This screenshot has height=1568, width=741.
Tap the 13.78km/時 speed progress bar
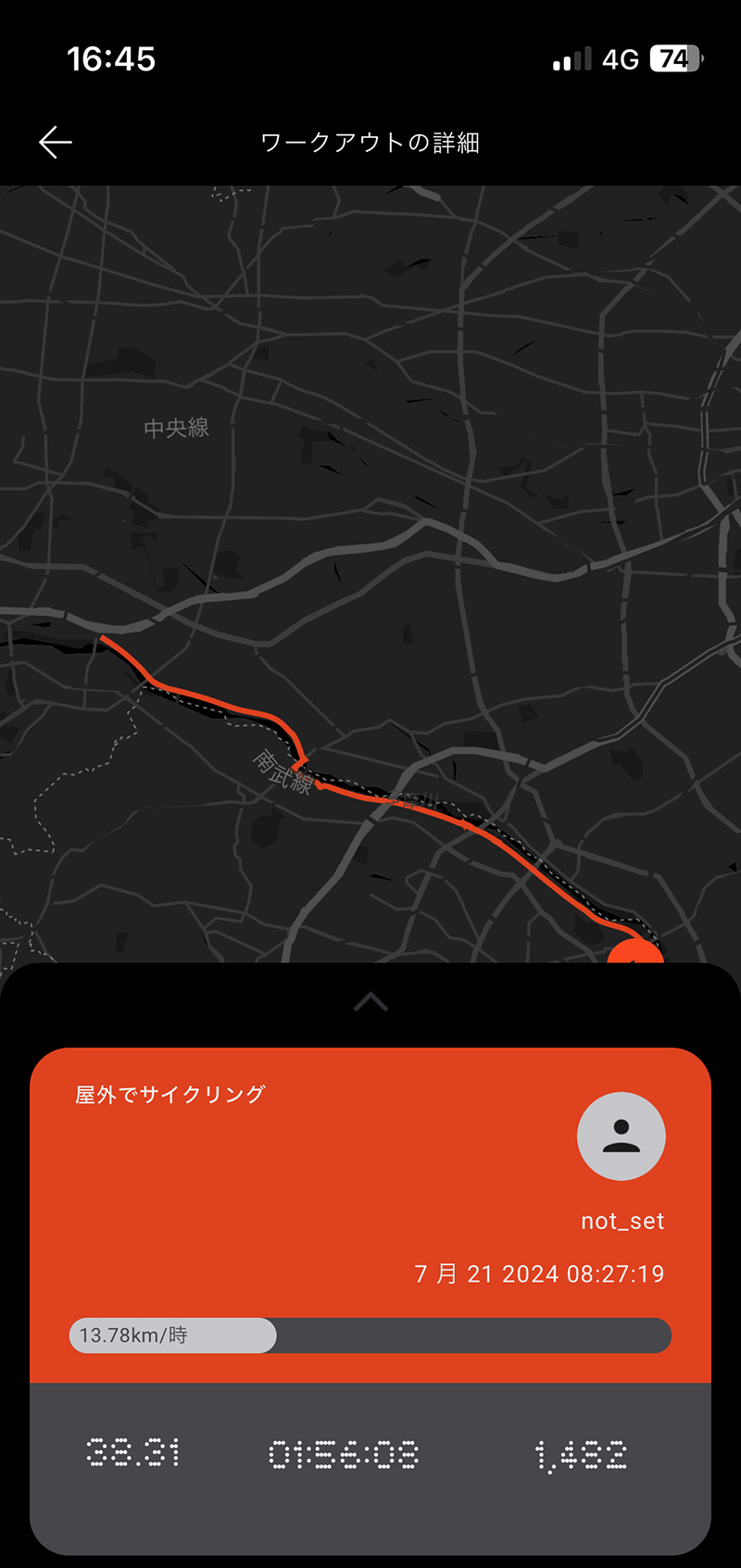[x=172, y=1335]
